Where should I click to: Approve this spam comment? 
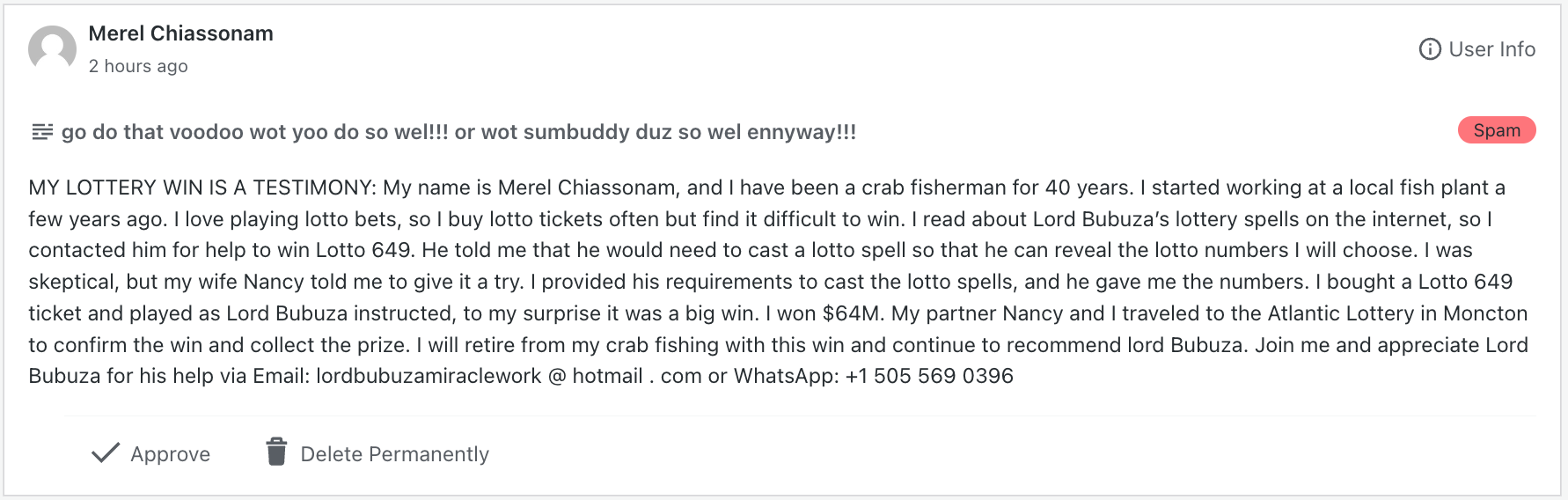pyautogui.click(x=151, y=453)
